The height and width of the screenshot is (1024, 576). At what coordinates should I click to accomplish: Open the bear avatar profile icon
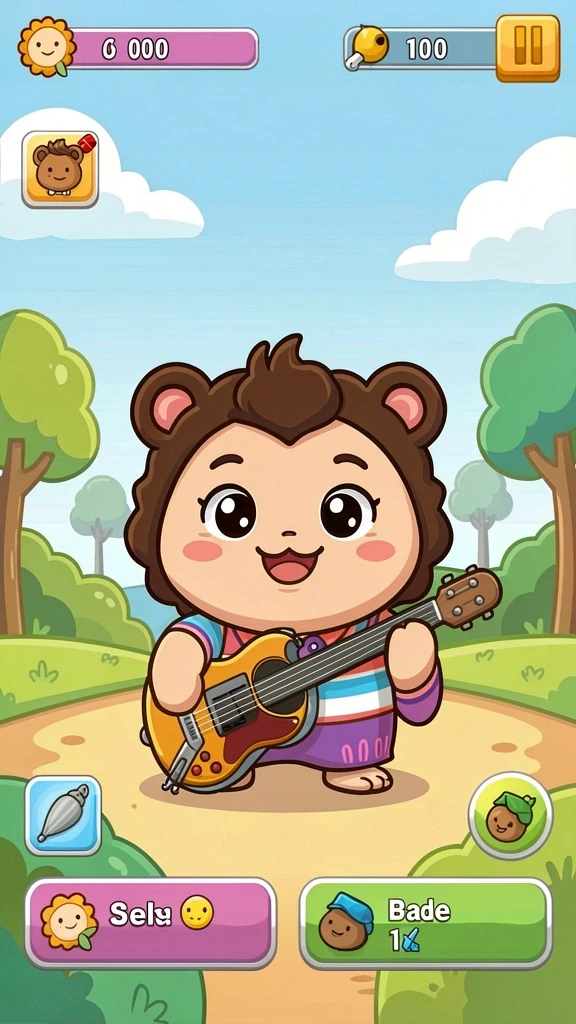tap(60, 169)
